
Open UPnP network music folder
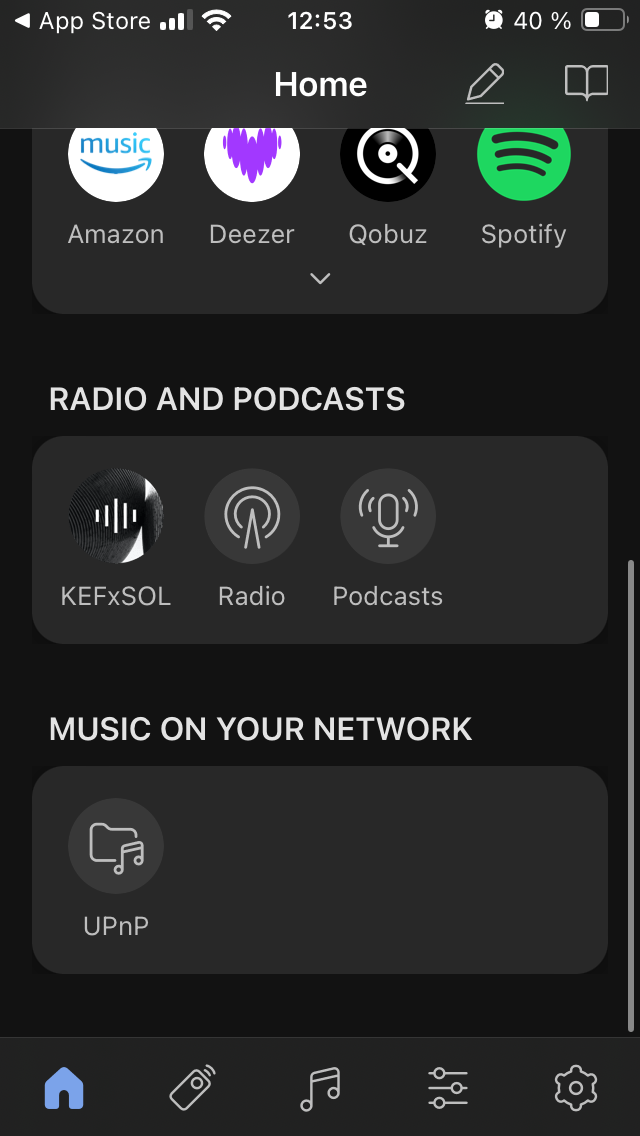coord(116,846)
